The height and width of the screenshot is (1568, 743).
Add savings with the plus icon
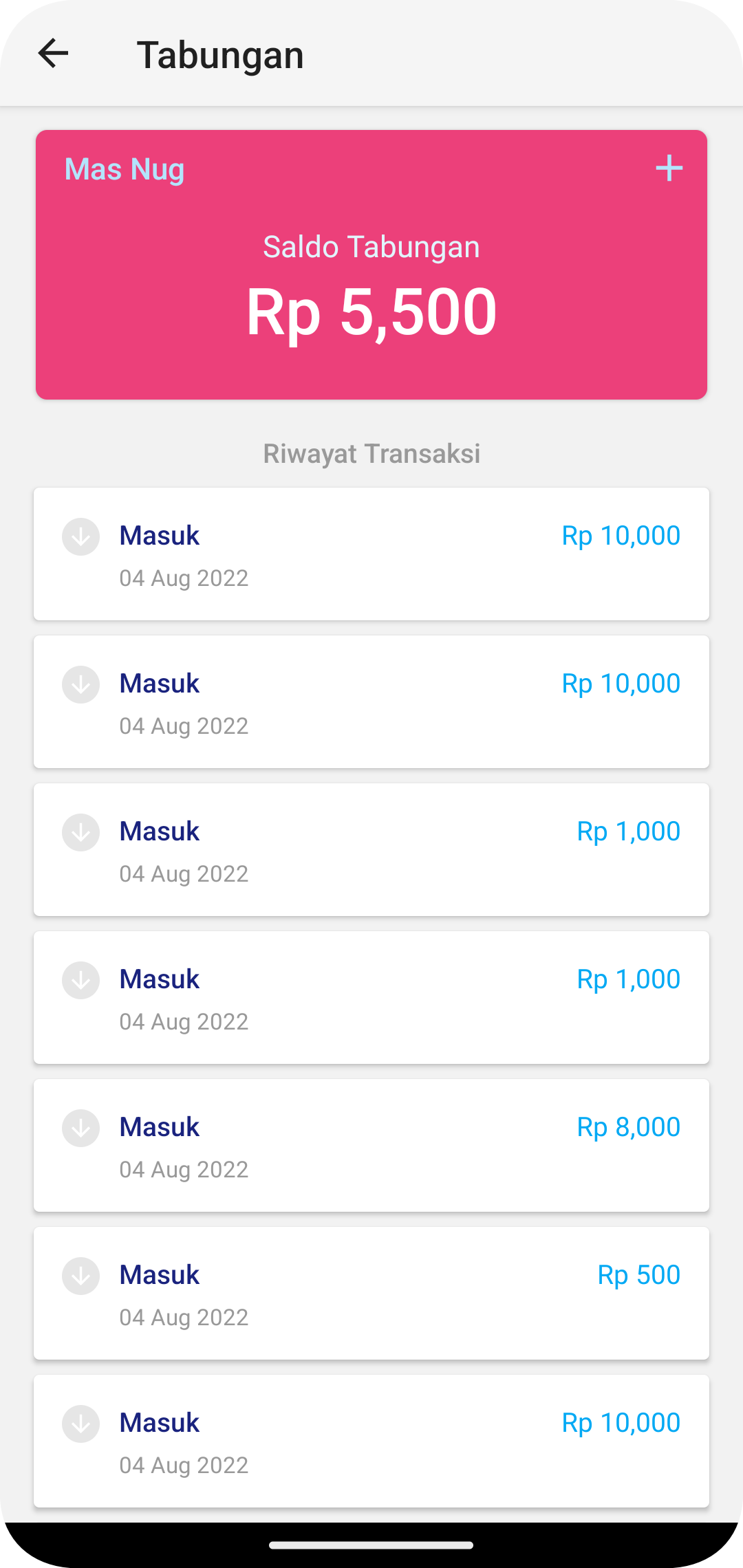[x=669, y=168]
